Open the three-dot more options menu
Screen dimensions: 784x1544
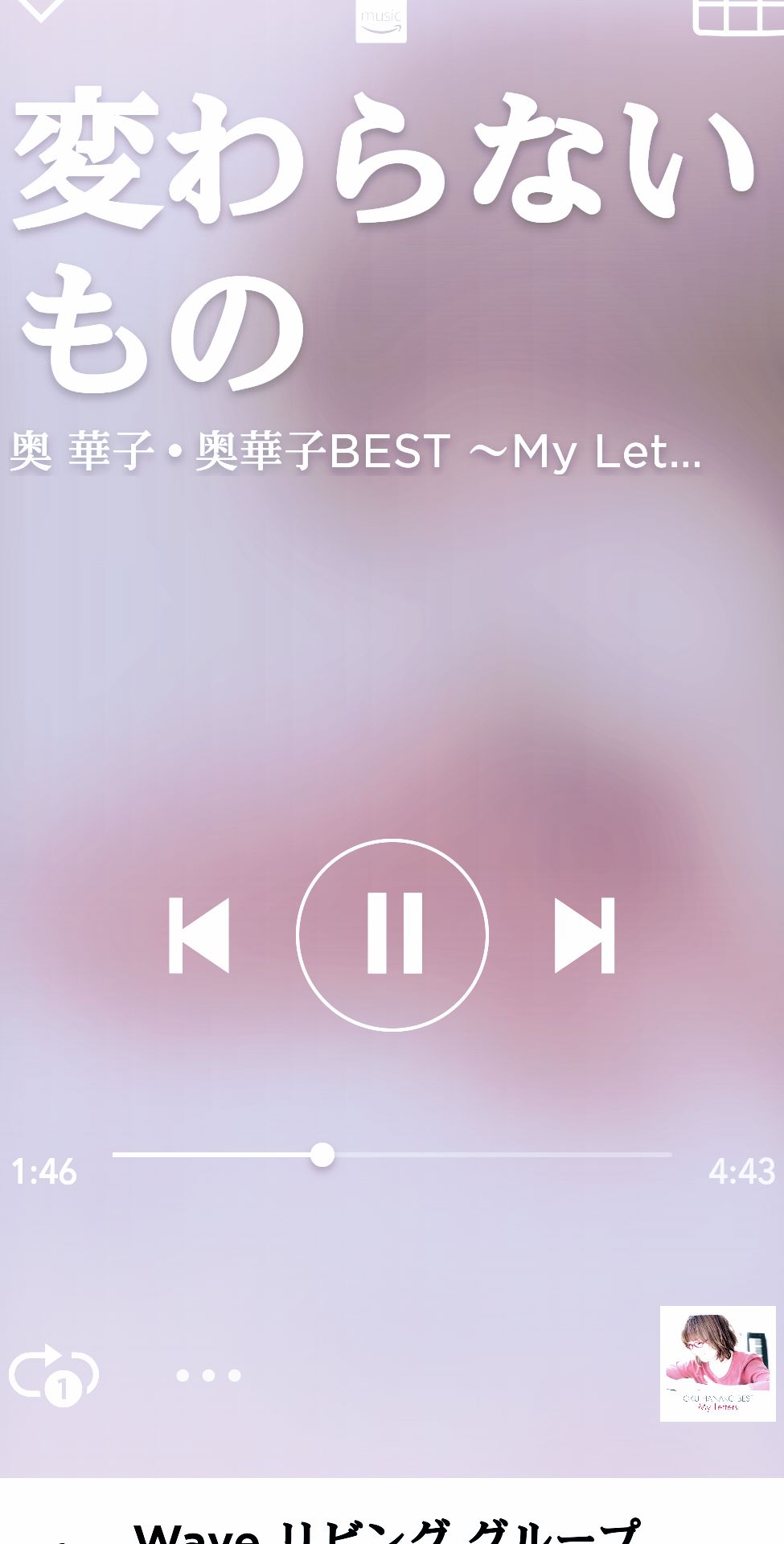(209, 1375)
